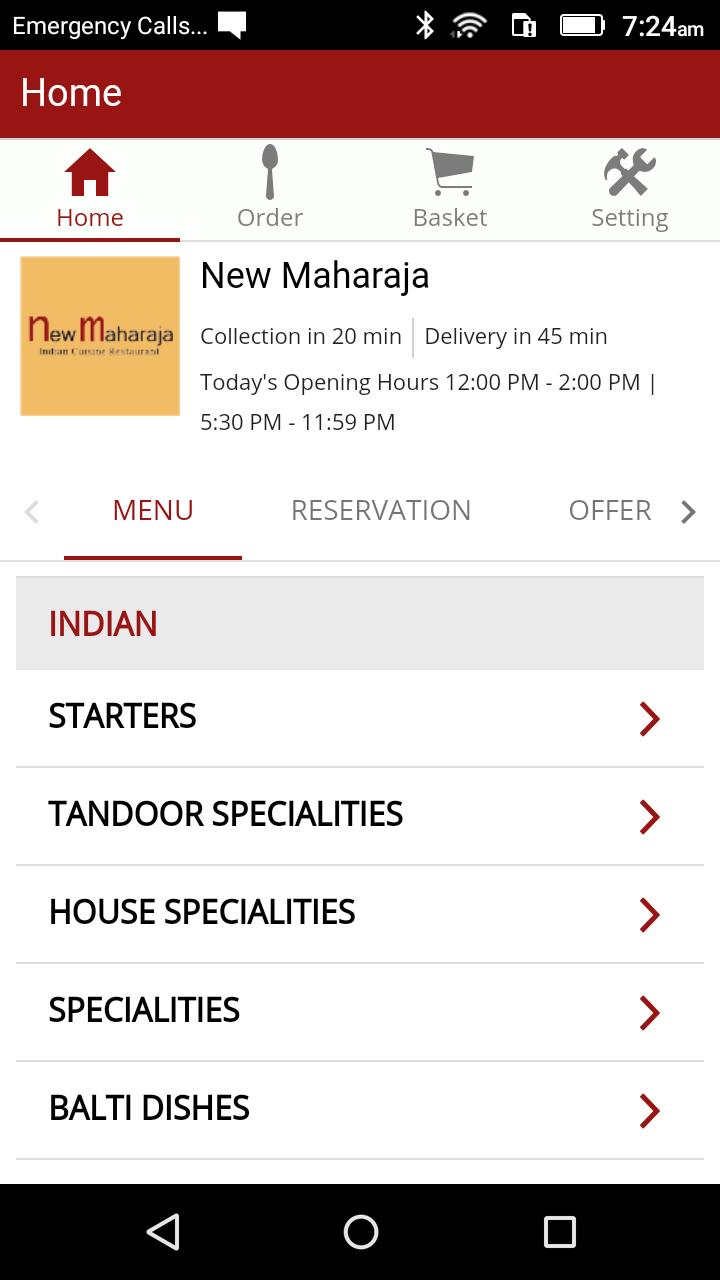Screen dimensions: 720x1280
Task: Go to the Setting tab
Action: [x=629, y=190]
